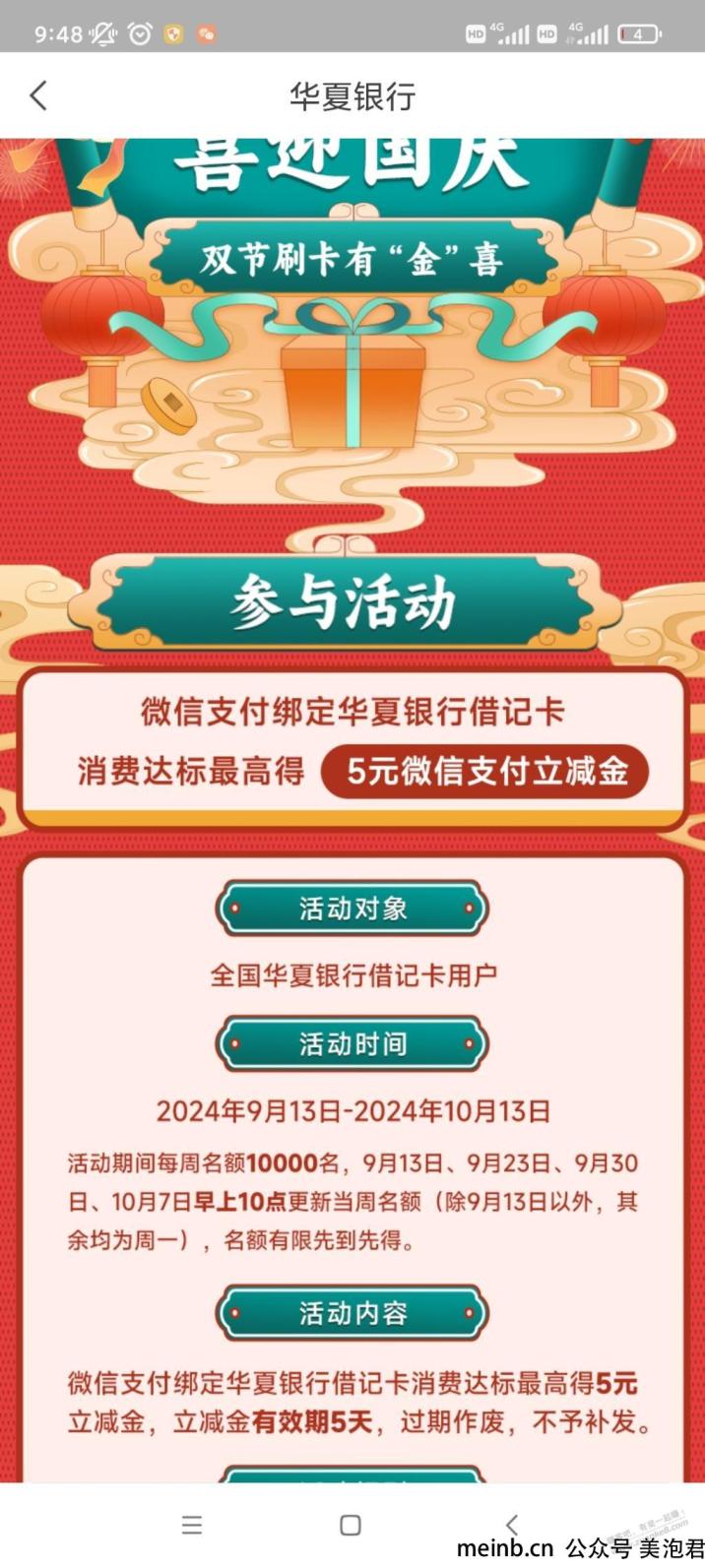Tap the system back button
This screenshot has width=705, height=1568.
[x=510, y=1525]
